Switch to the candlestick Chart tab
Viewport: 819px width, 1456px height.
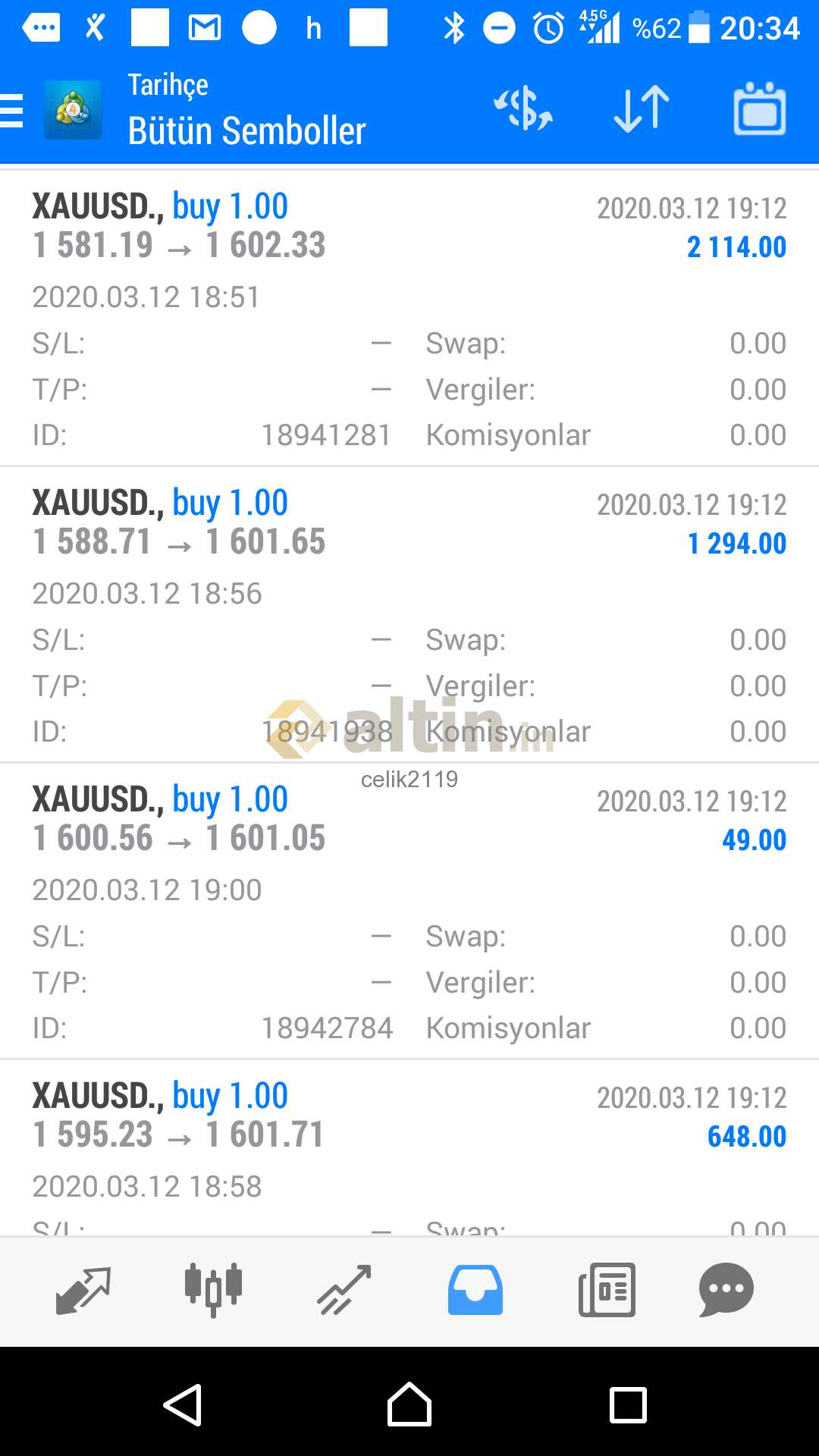pyautogui.click(x=213, y=1290)
